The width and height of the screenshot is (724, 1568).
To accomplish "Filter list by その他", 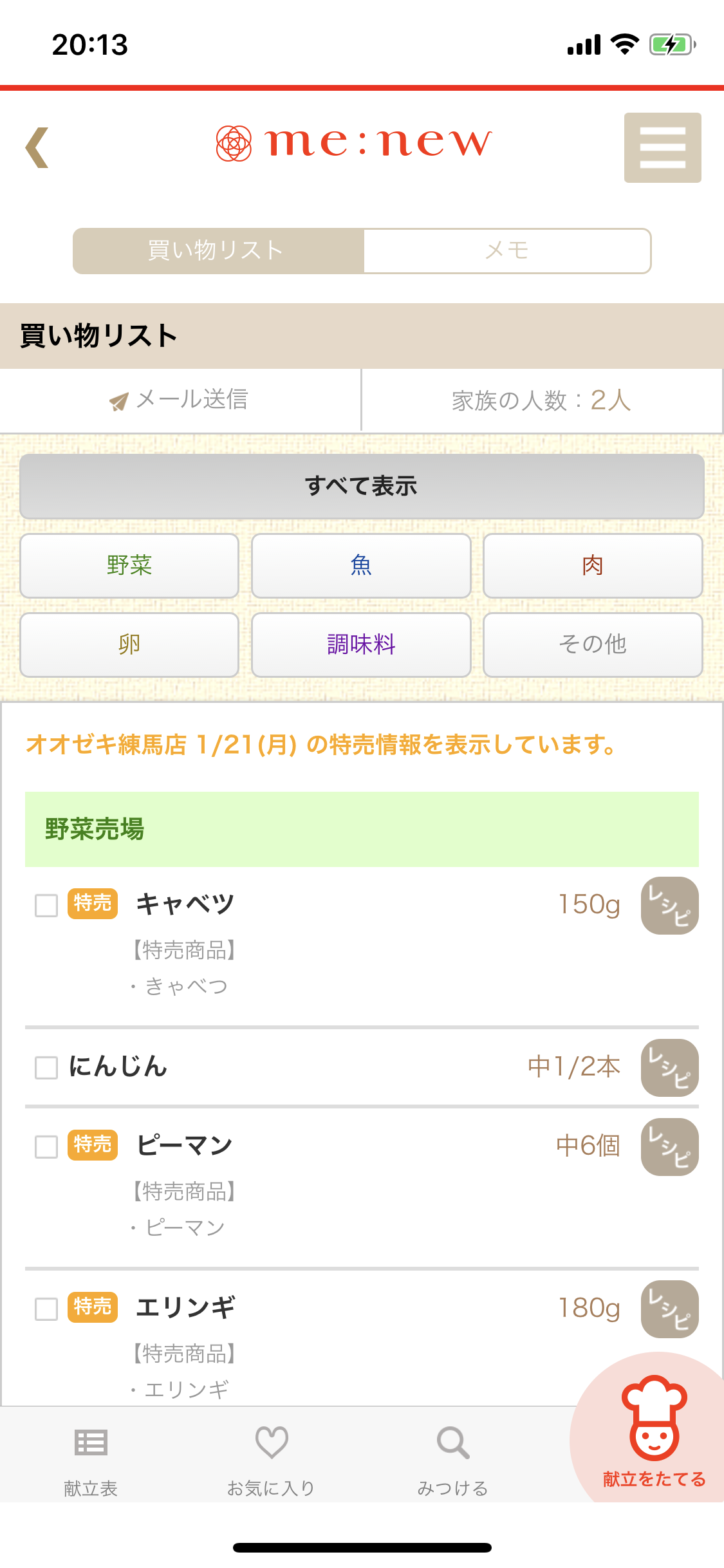I will tap(593, 644).
